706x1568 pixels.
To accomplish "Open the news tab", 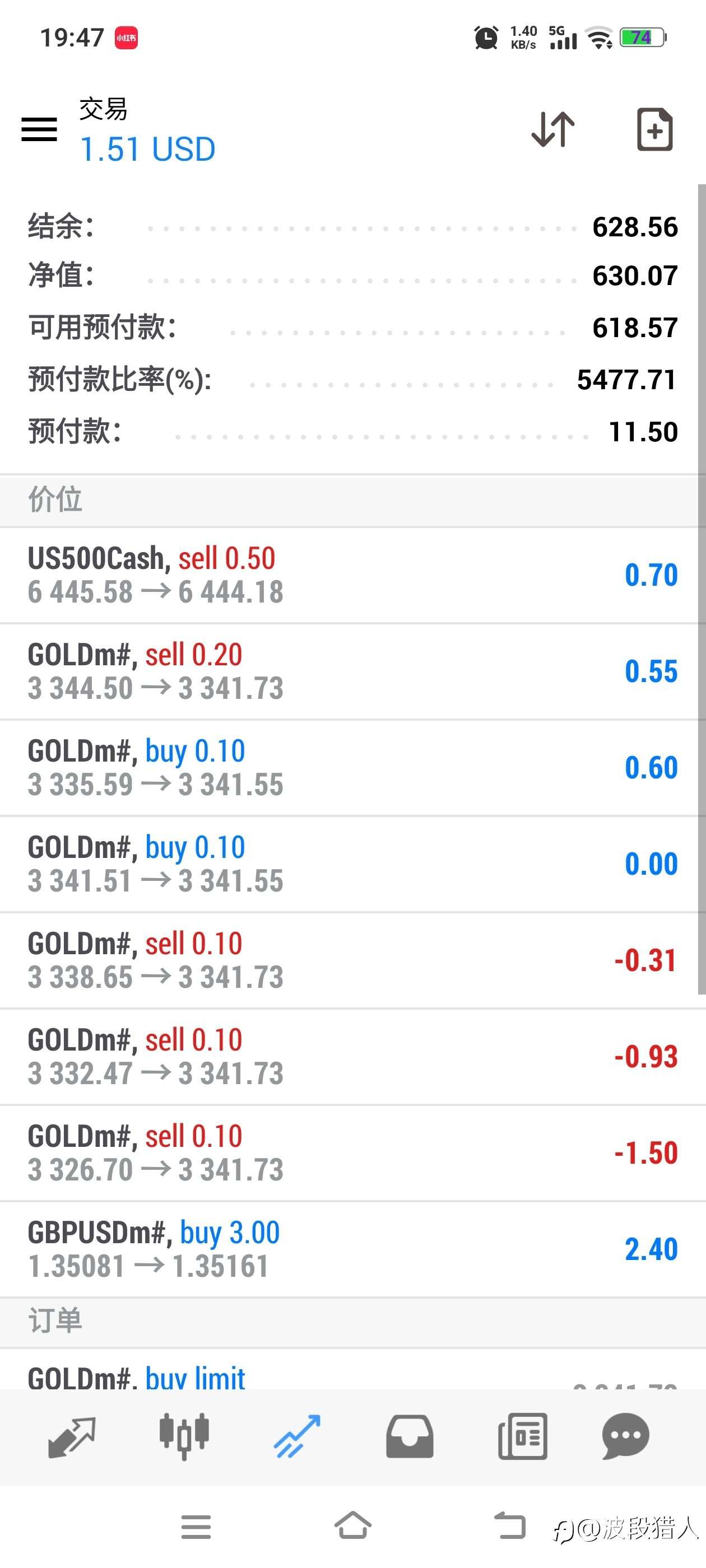I will [x=522, y=1436].
